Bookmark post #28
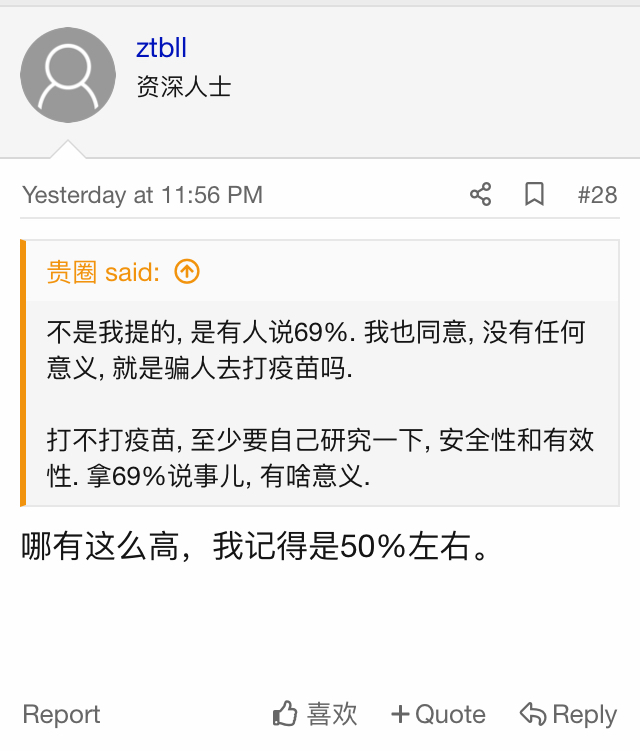640x751 pixels. [x=535, y=194]
